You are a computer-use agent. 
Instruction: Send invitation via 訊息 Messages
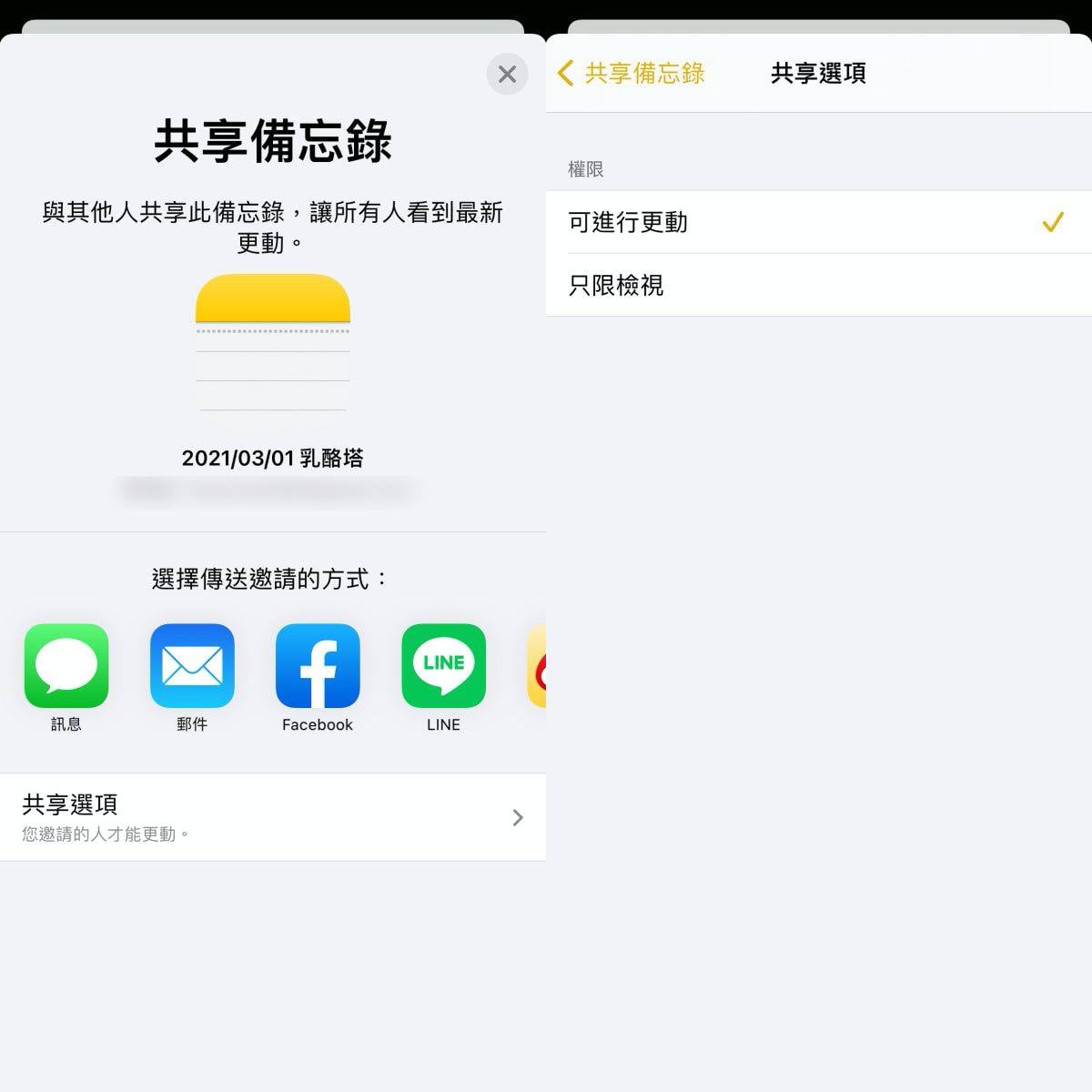pos(66,666)
